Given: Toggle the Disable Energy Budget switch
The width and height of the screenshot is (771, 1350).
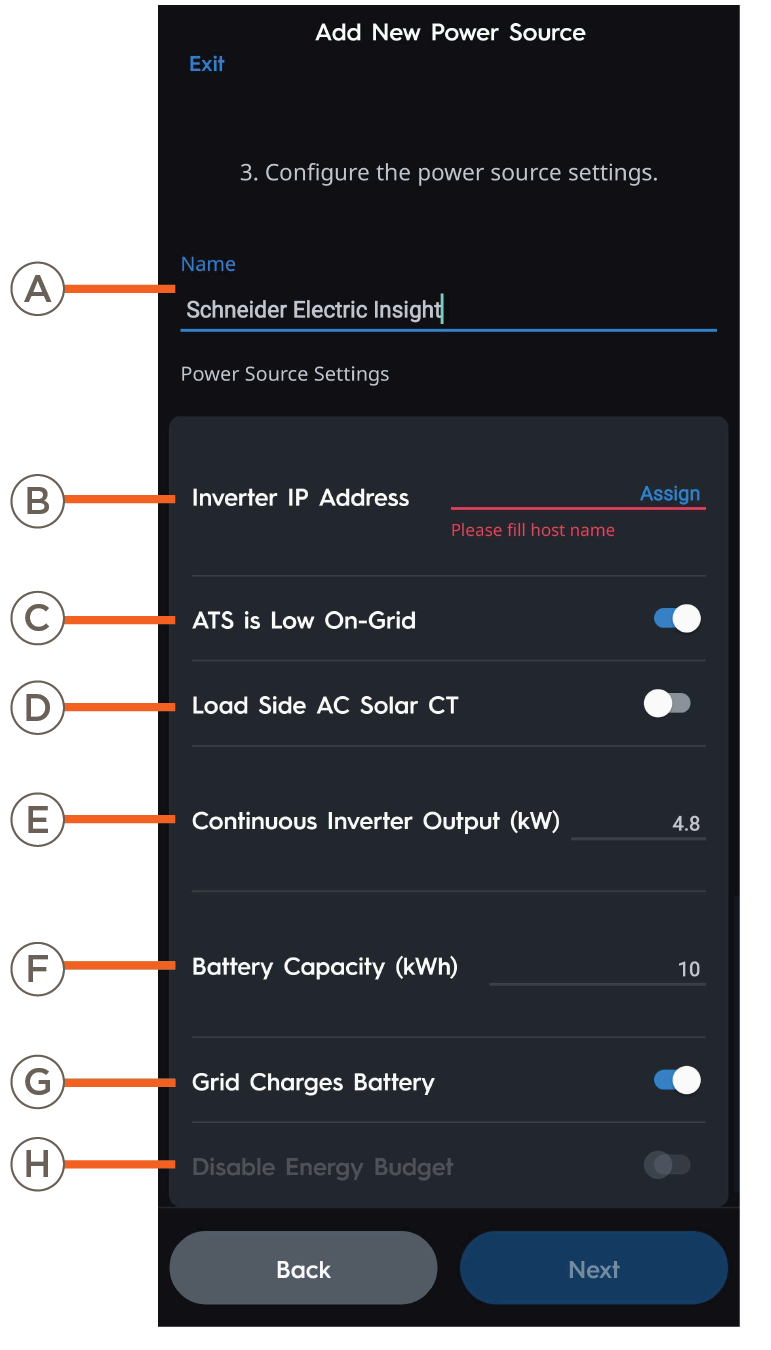Looking at the screenshot, I should 667,1164.
